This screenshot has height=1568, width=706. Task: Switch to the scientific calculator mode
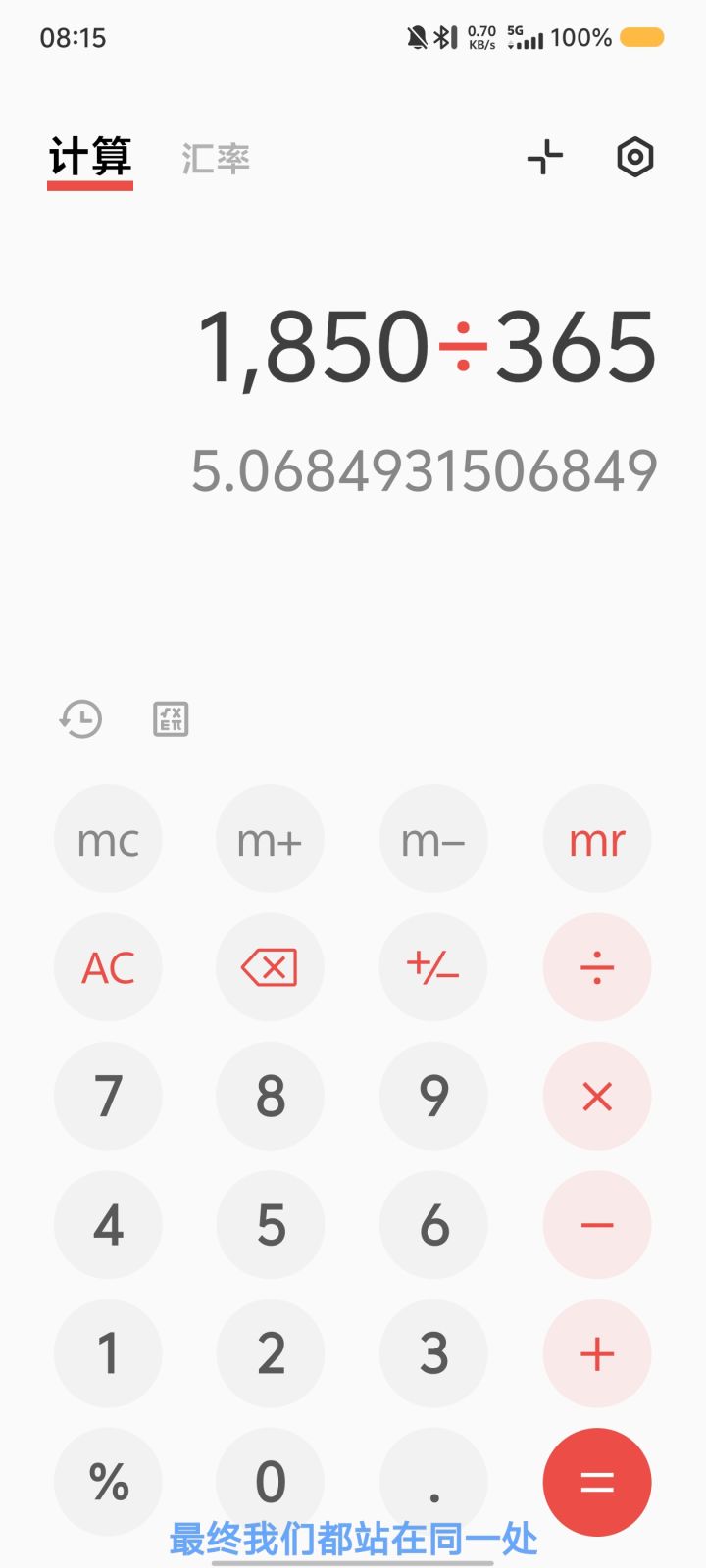(x=171, y=719)
